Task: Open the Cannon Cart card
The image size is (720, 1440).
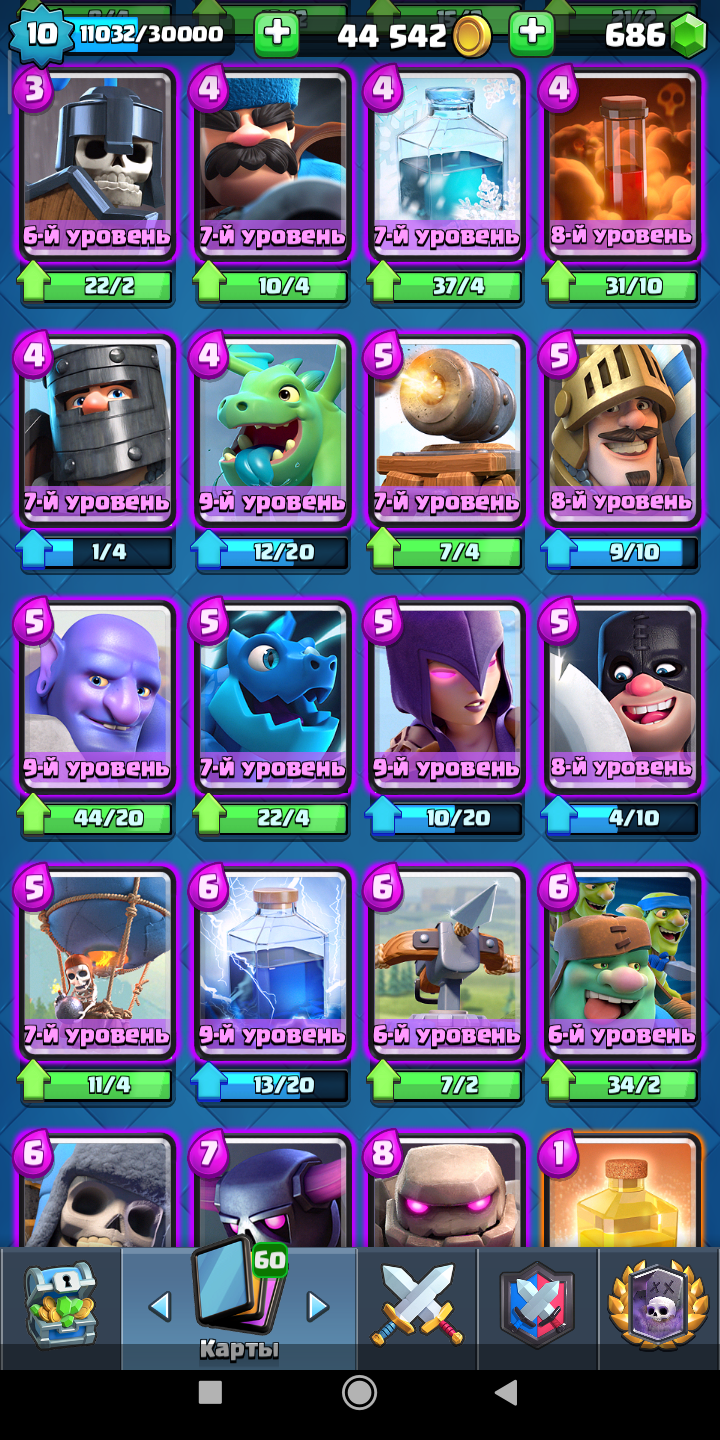Action: (x=447, y=430)
